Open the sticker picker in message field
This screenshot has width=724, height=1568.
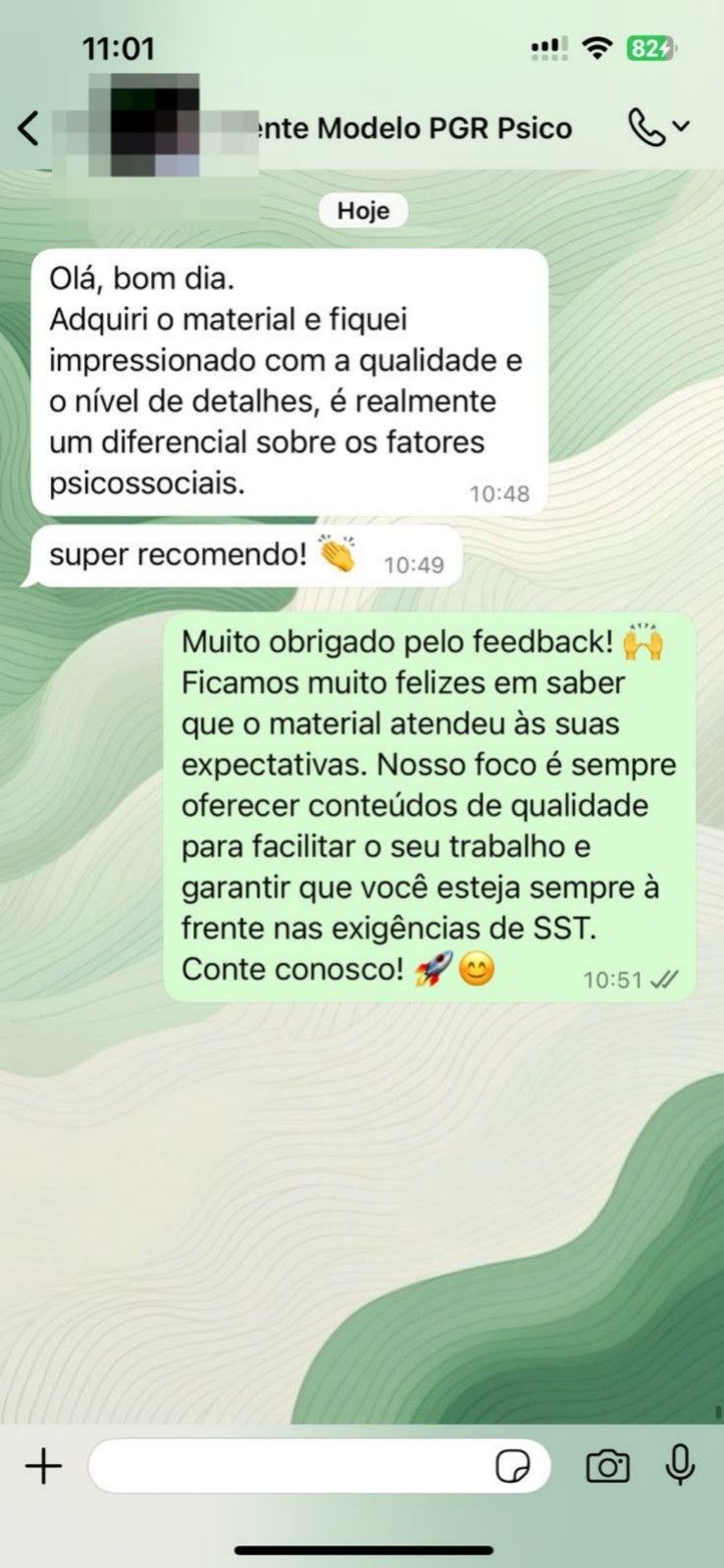tap(512, 1467)
